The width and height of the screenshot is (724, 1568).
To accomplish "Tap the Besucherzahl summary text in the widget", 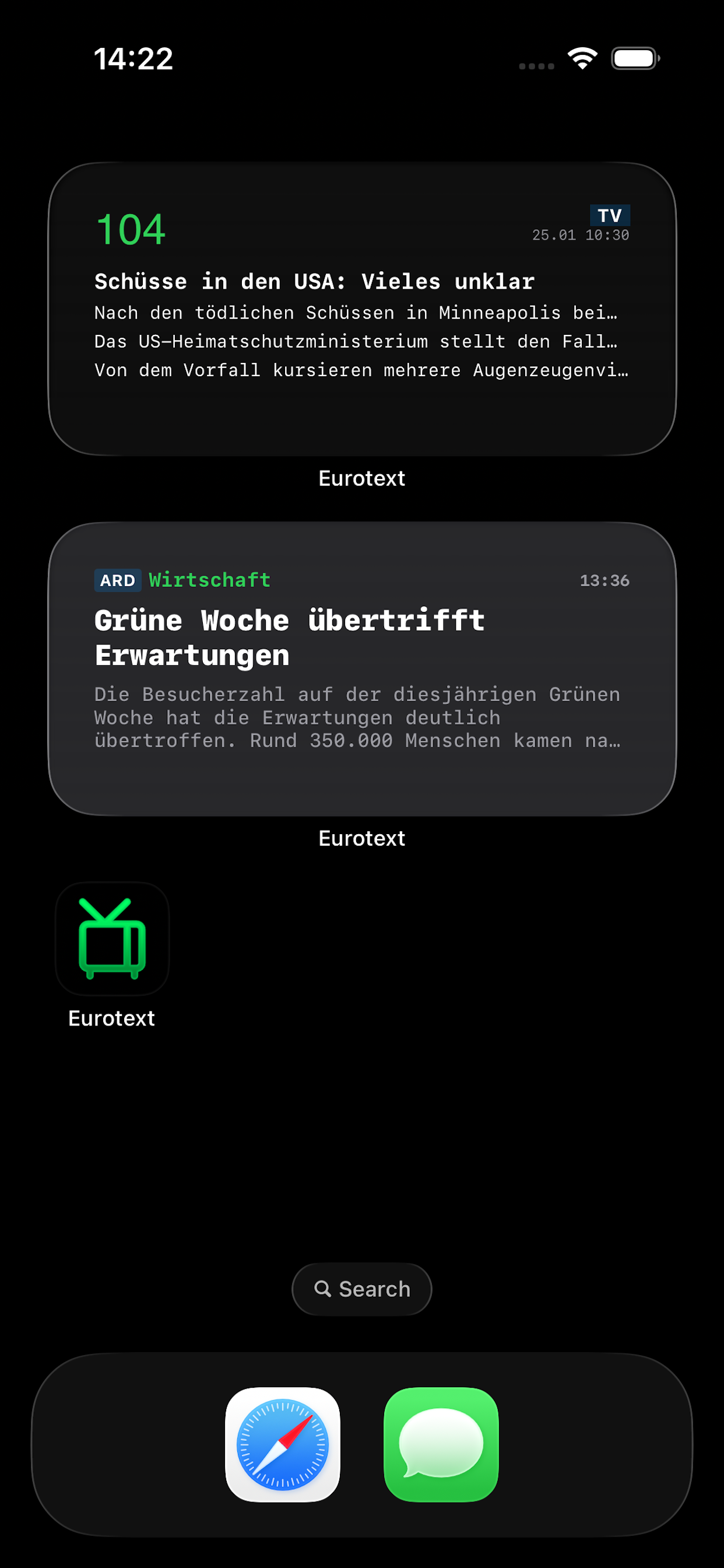I will [x=357, y=717].
